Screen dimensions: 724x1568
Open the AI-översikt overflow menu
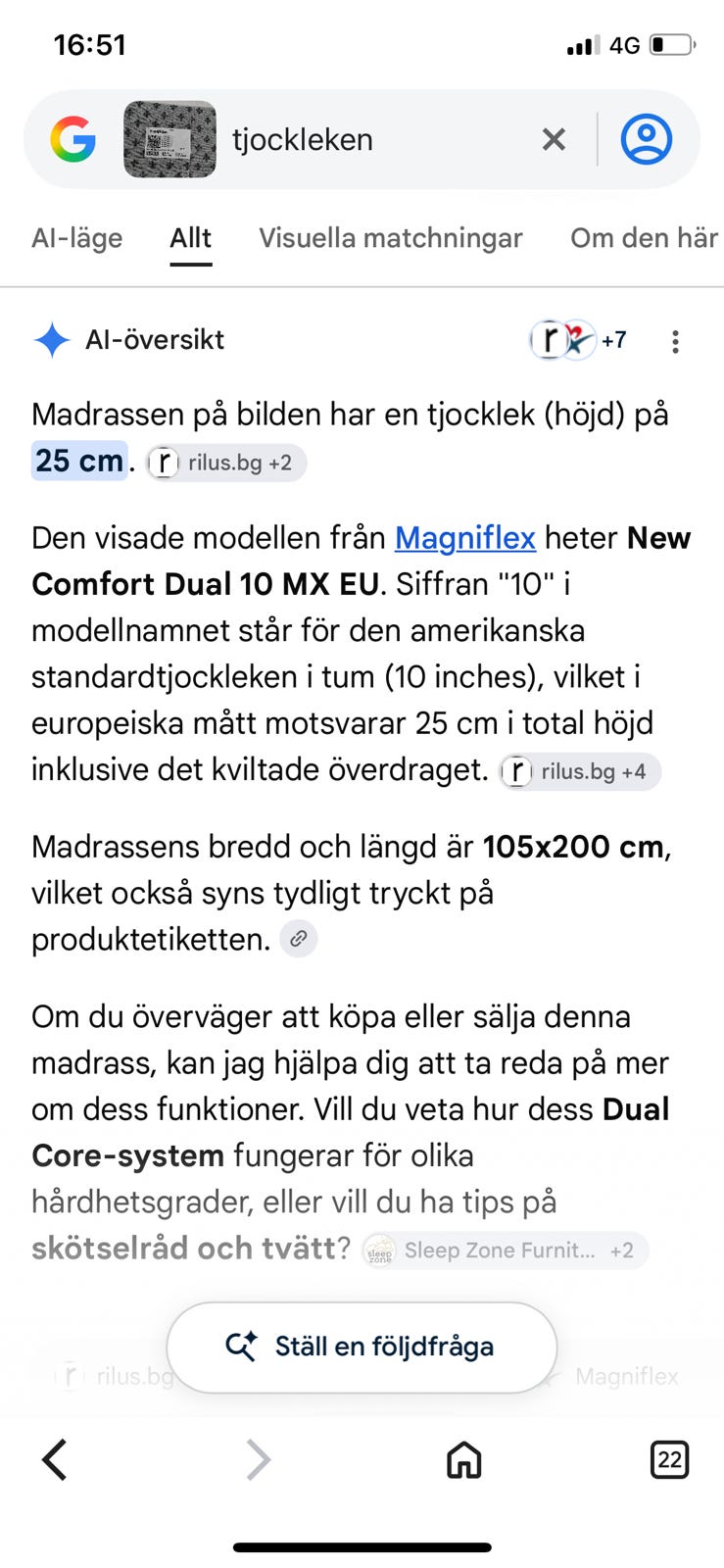(675, 341)
